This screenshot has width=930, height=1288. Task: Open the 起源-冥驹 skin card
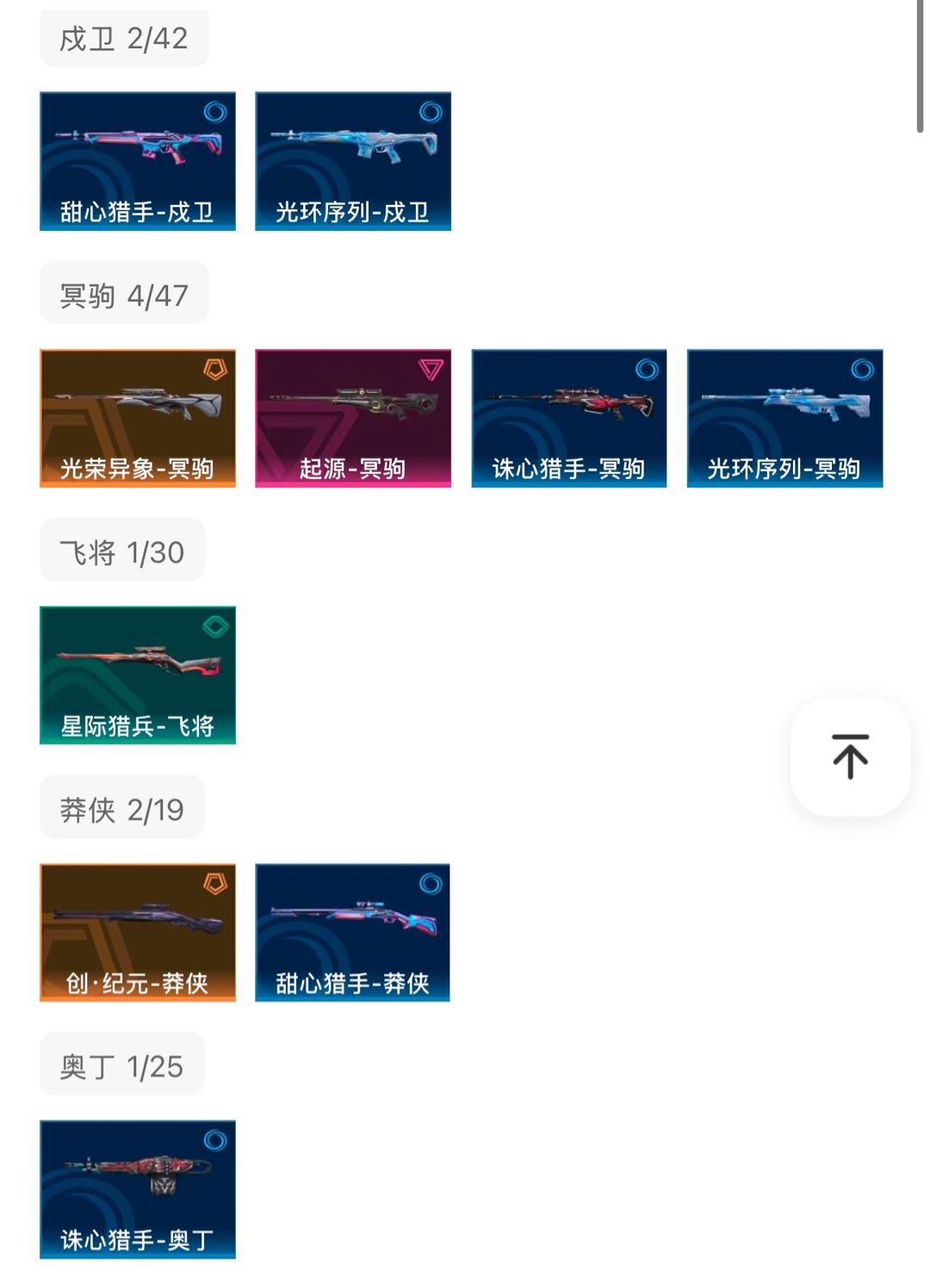pyautogui.click(x=353, y=418)
